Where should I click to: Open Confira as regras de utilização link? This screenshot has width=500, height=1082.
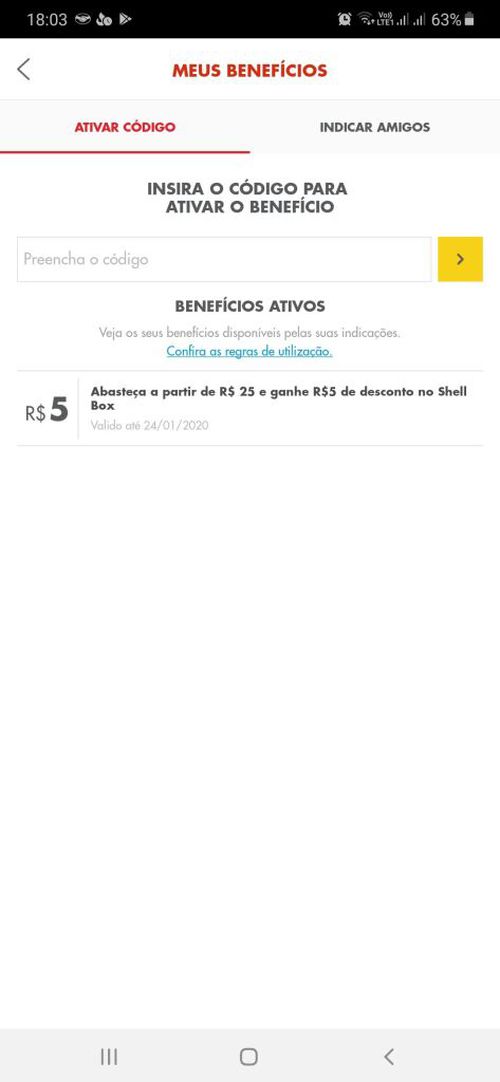coord(250,351)
